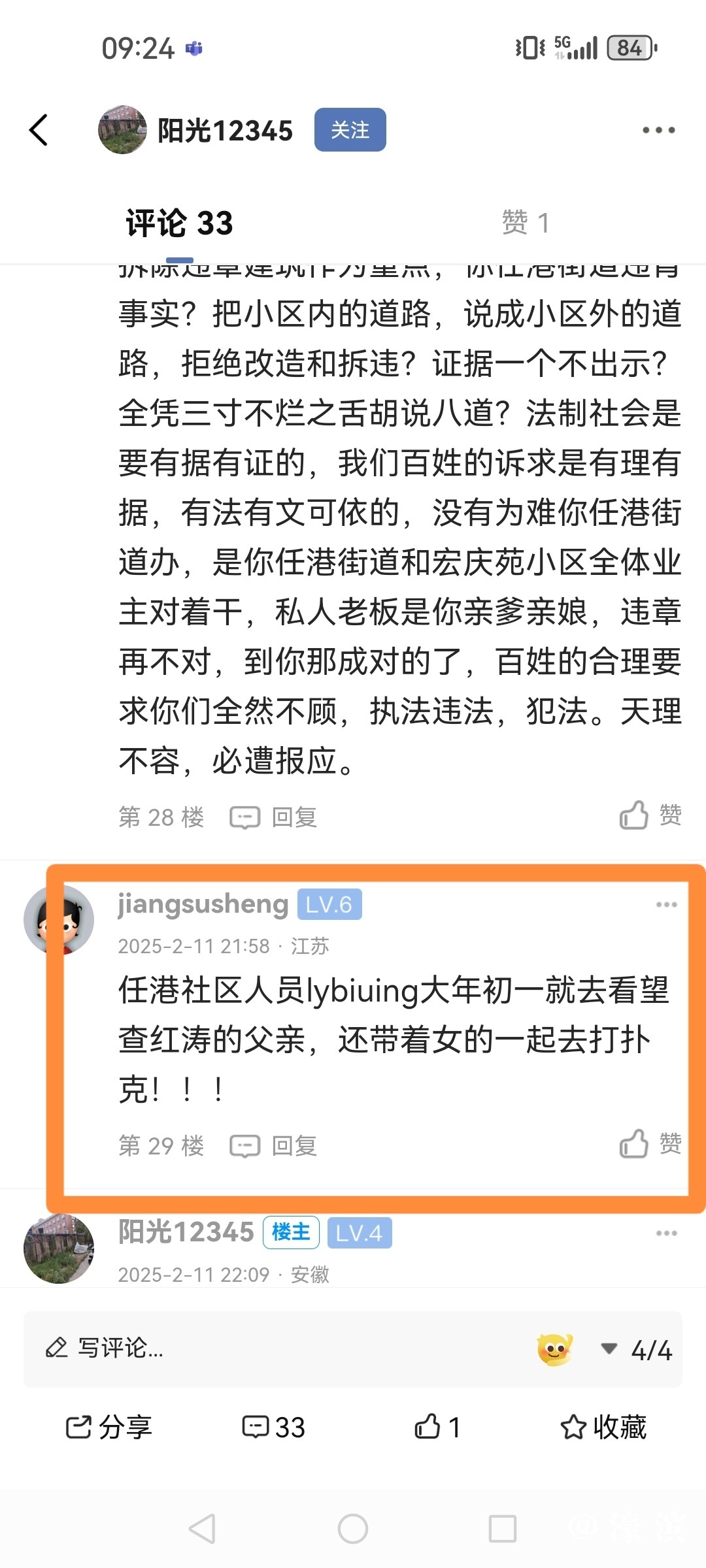Viewport: 706px width, 1568px height.
Task: Open more options on jiangsusheng's comment
Action: click(x=666, y=905)
